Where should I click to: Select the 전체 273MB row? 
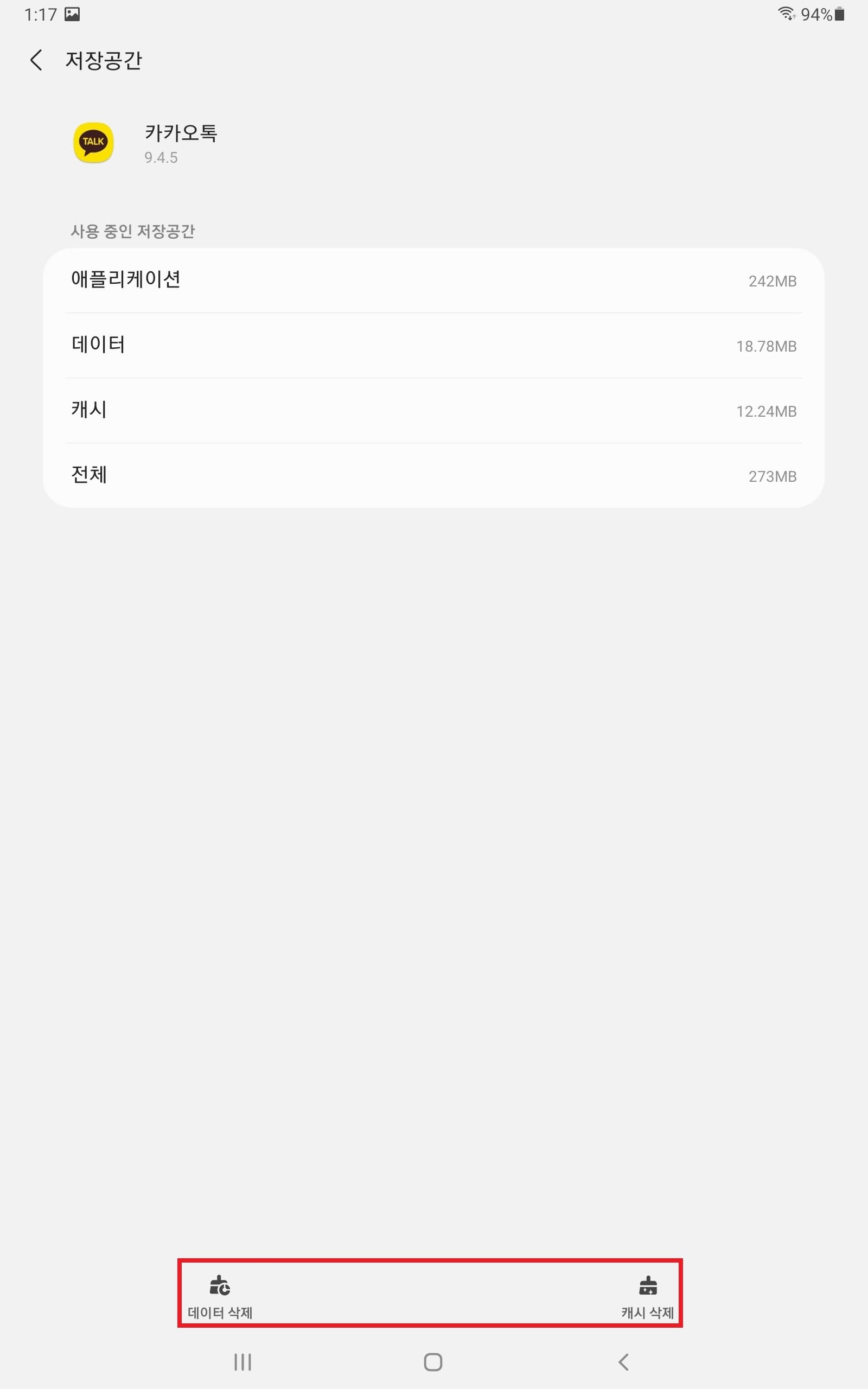tap(434, 475)
